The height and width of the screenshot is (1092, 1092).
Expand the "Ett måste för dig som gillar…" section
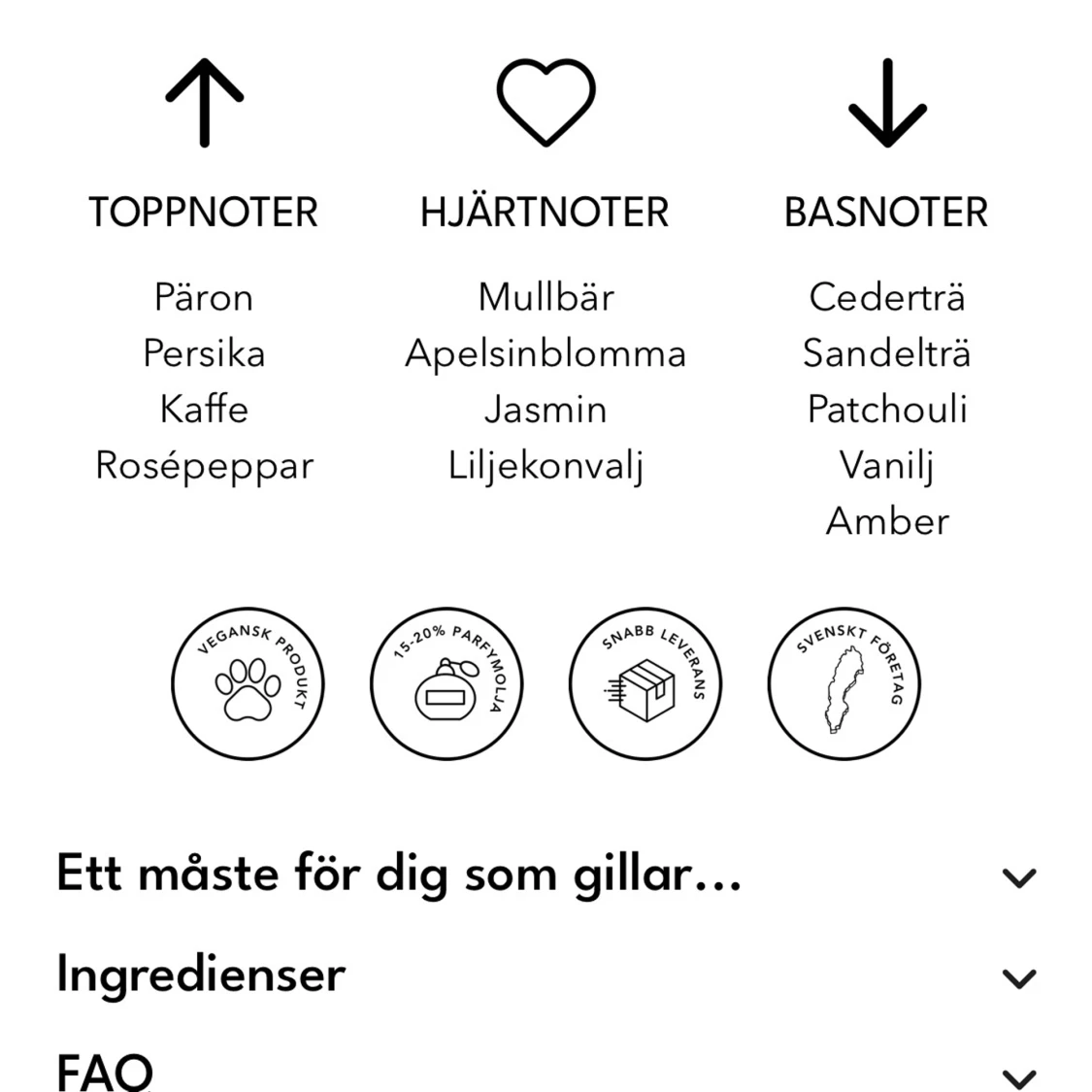[1018, 877]
